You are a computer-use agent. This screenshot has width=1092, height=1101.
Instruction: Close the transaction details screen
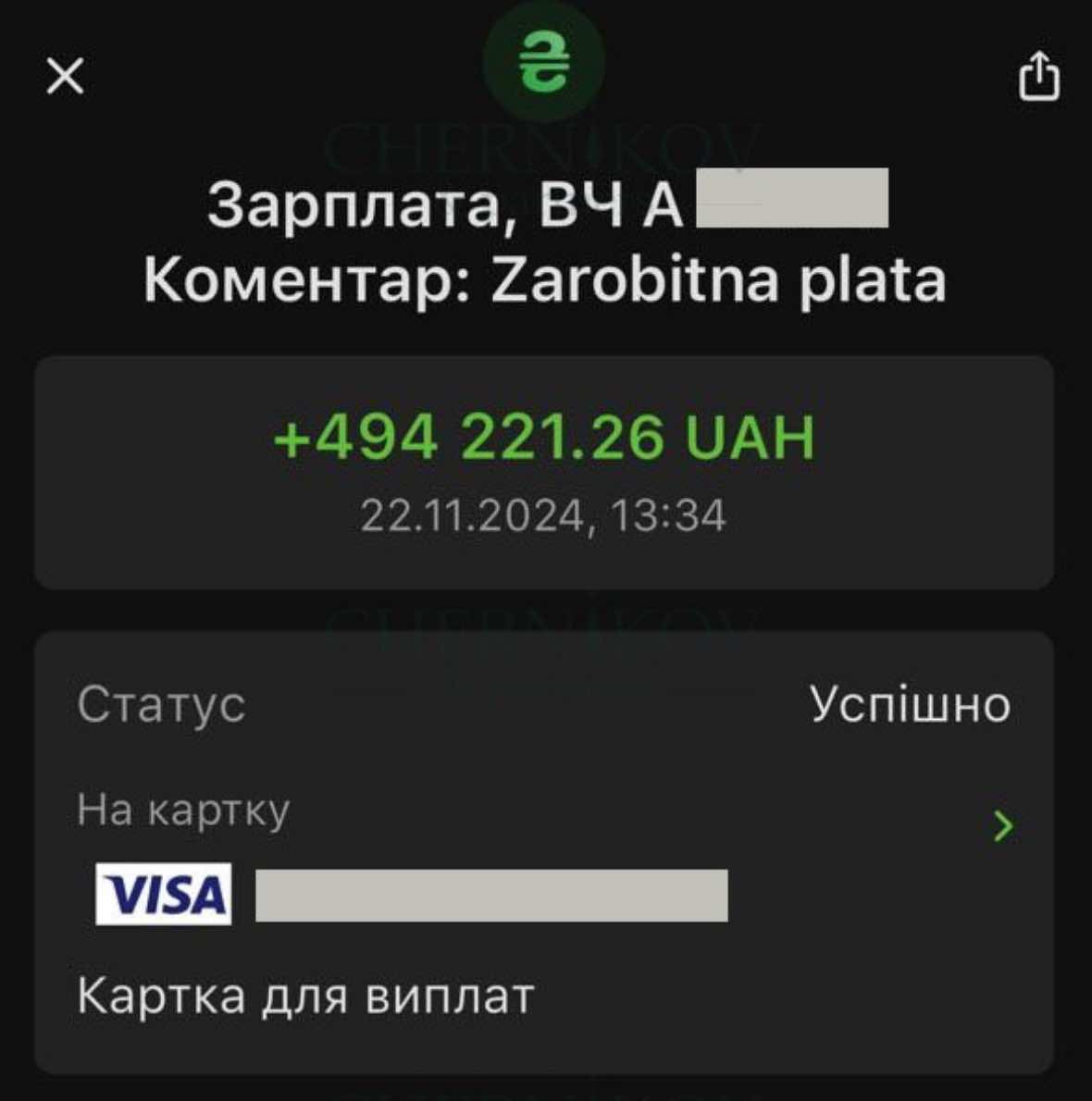click(65, 76)
